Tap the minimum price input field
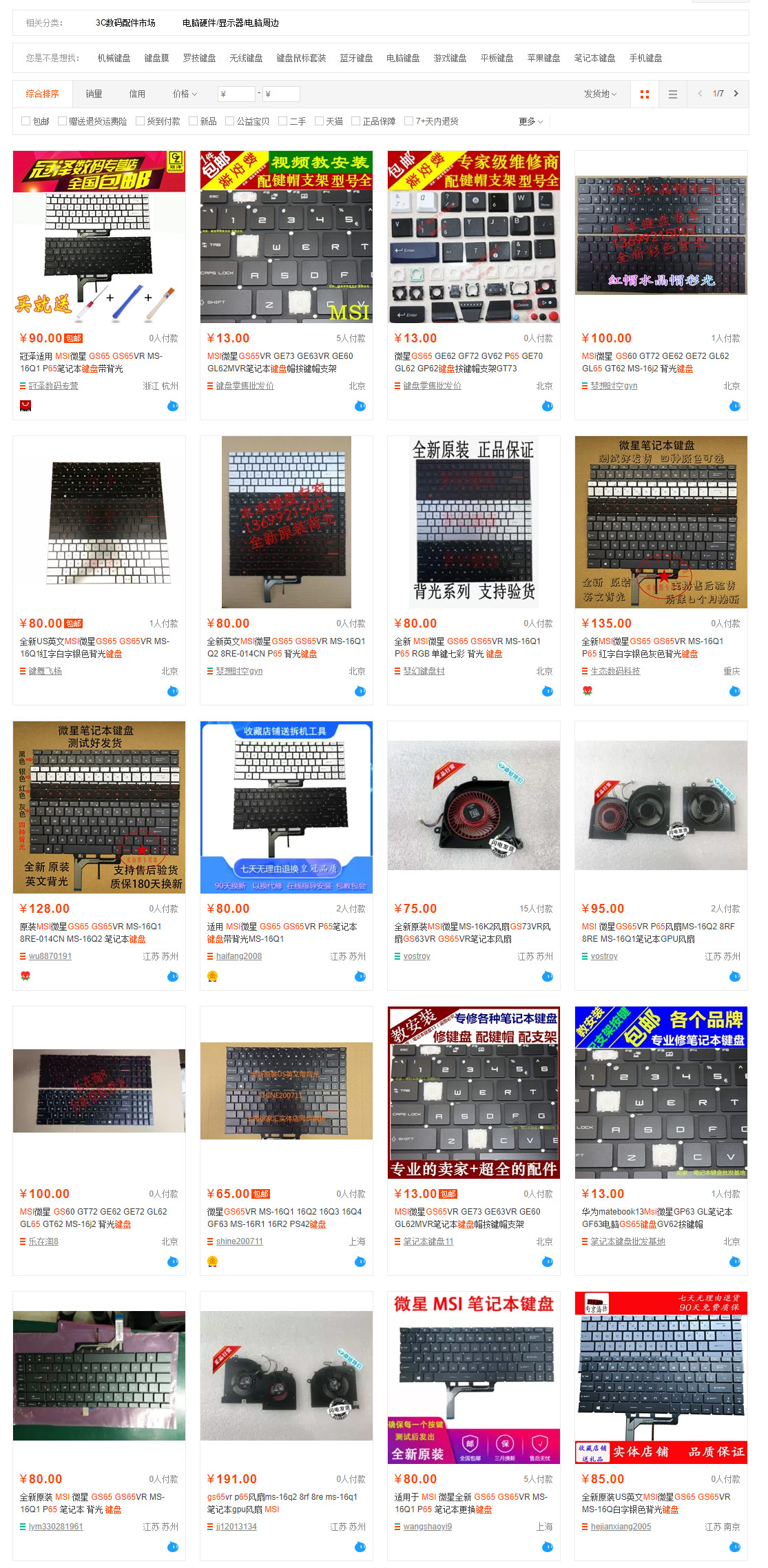The height and width of the screenshot is (1568, 768). coord(236,94)
